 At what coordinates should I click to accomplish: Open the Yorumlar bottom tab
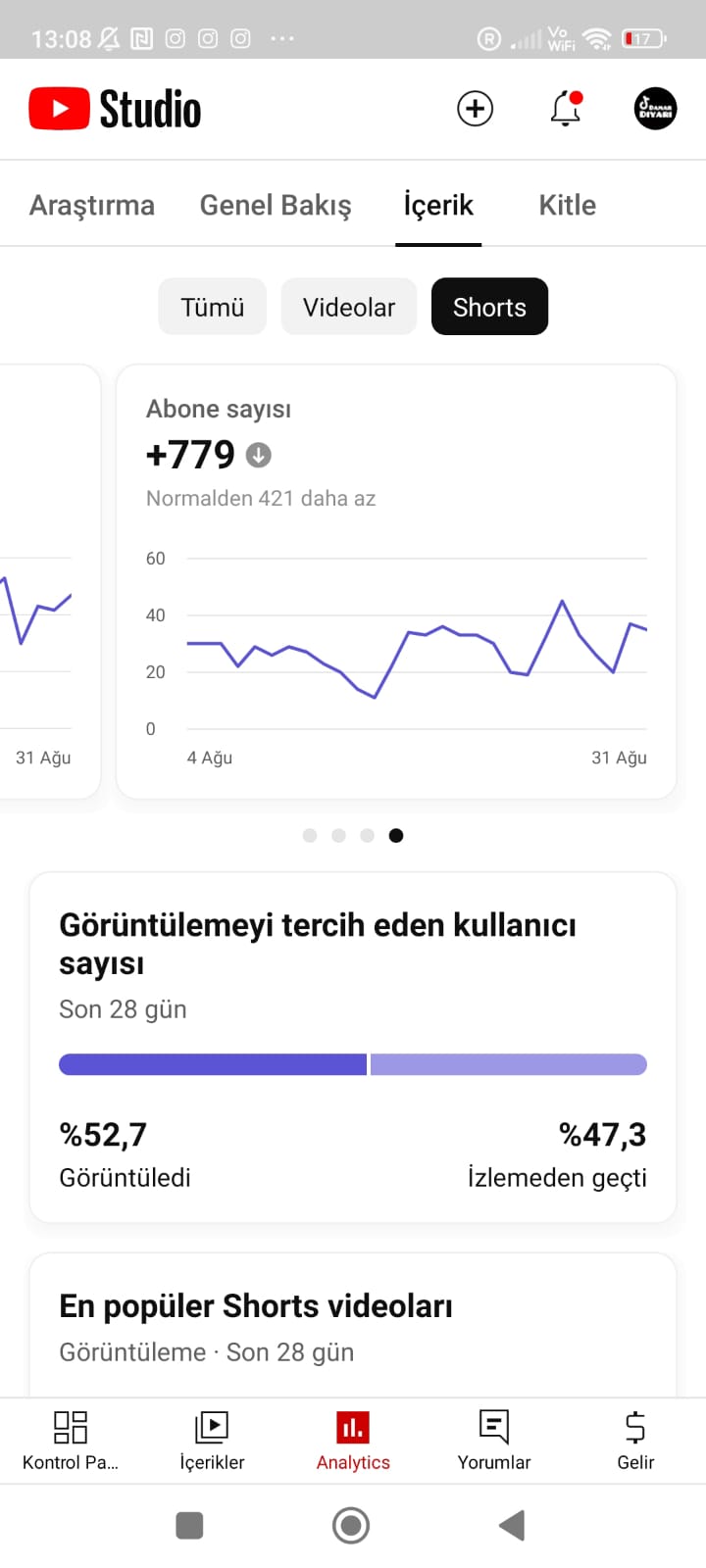click(494, 1441)
